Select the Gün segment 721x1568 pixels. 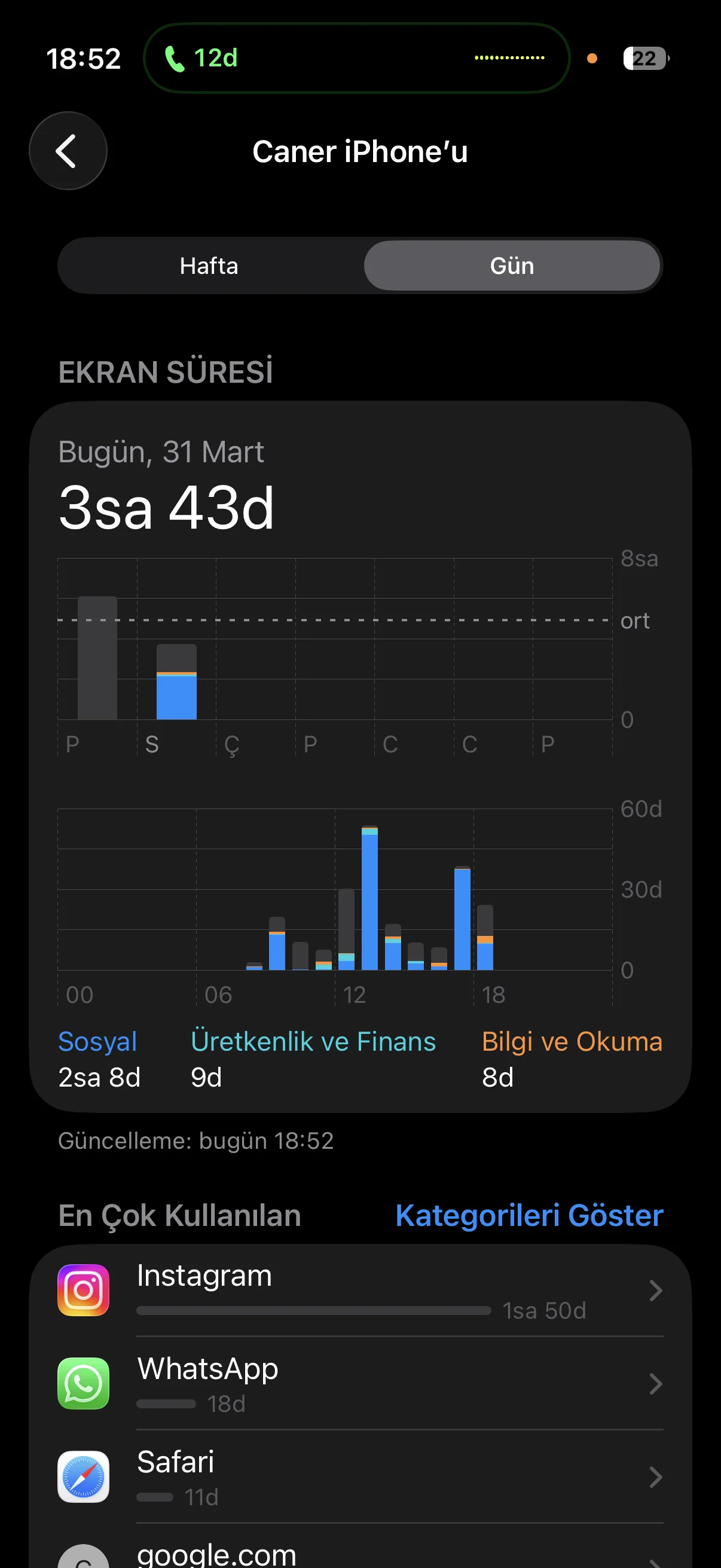coord(512,266)
